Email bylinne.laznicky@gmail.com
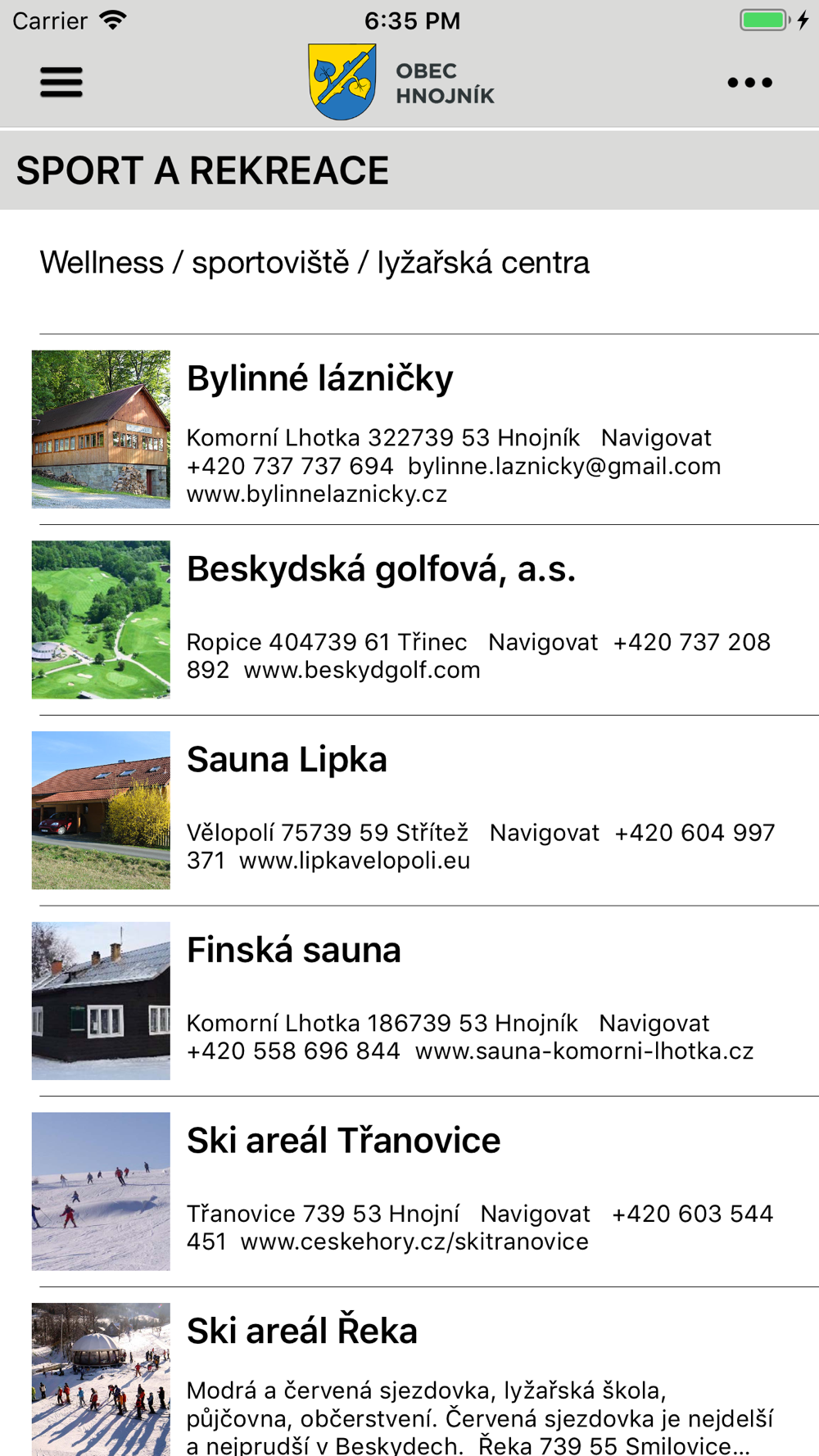 [x=564, y=467]
